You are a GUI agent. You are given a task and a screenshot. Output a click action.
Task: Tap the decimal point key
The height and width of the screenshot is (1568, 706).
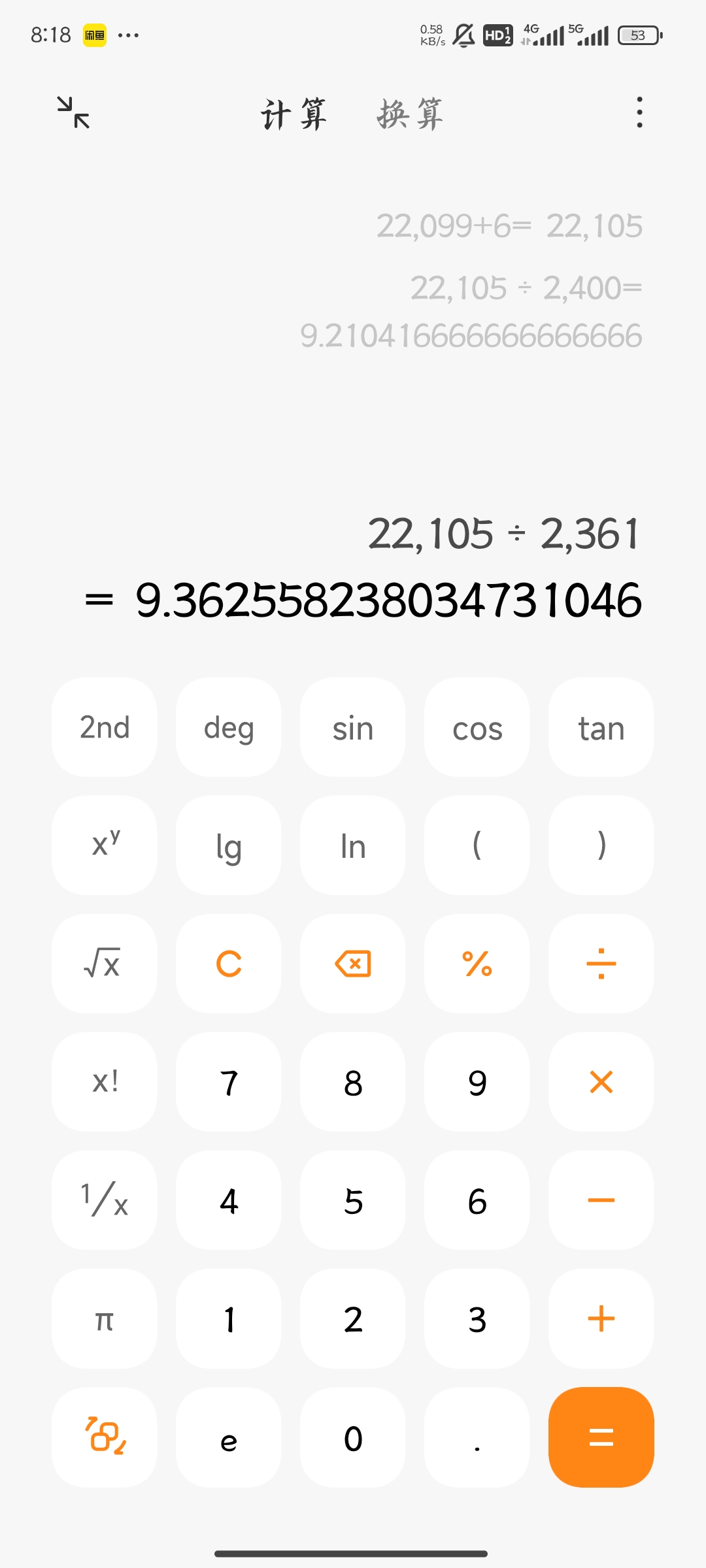coord(477,1437)
